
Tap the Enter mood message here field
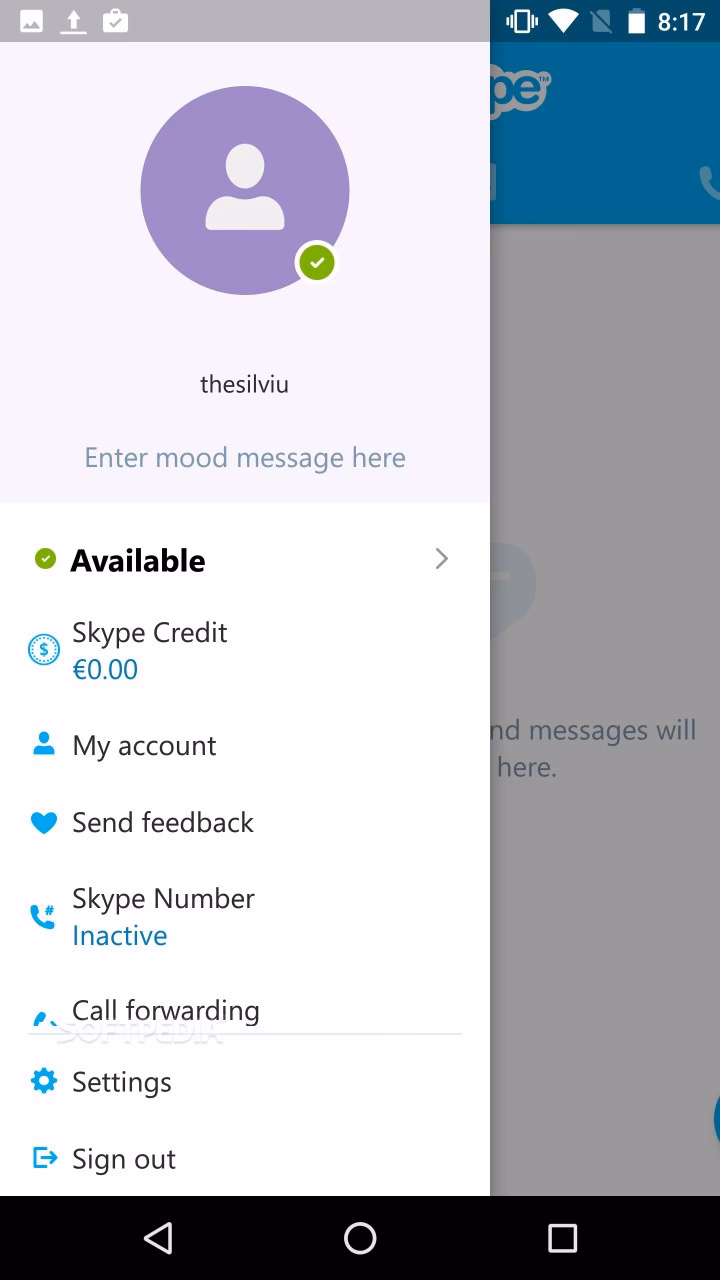244,457
